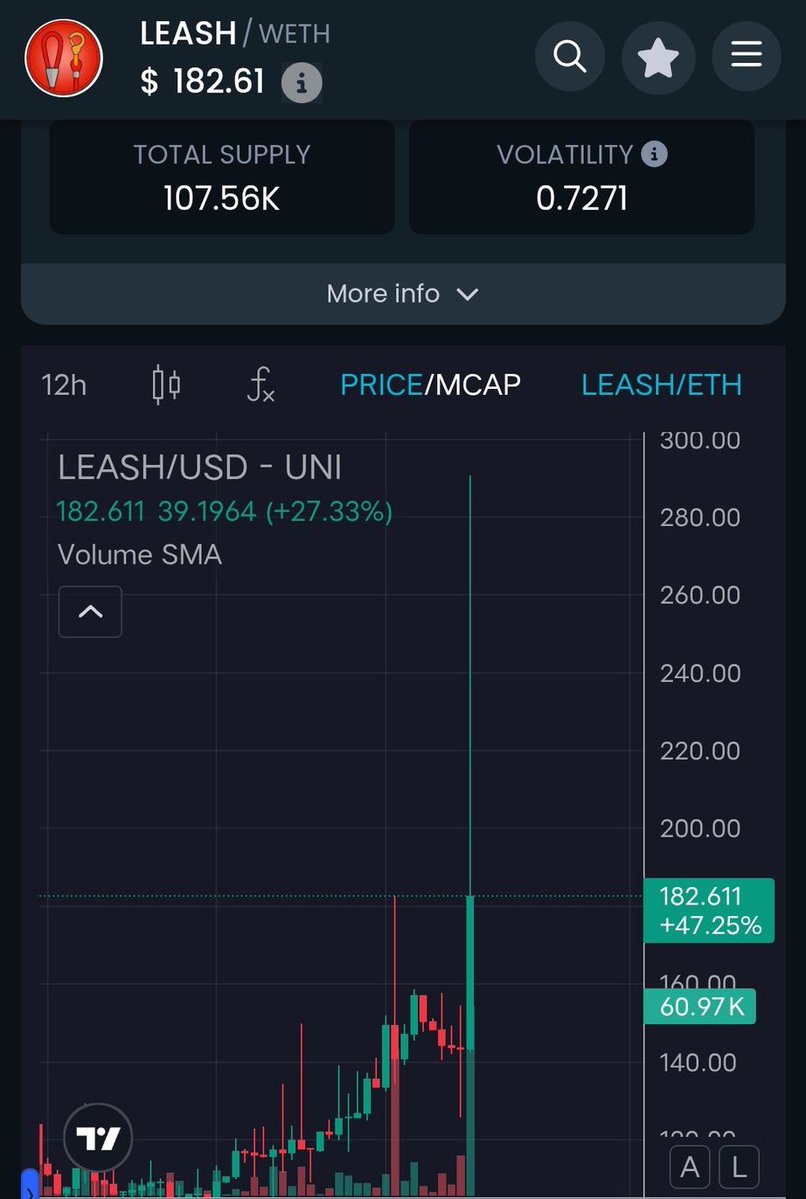Change the 12h chart interval
806x1199 pixels.
pyautogui.click(x=64, y=385)
